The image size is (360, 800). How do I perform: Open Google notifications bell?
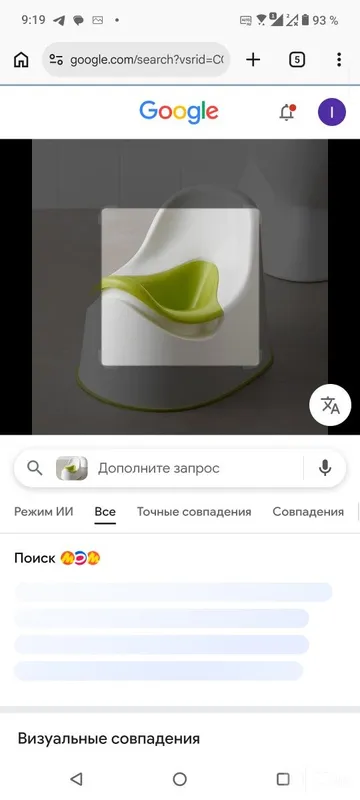(x=288, y=112)
